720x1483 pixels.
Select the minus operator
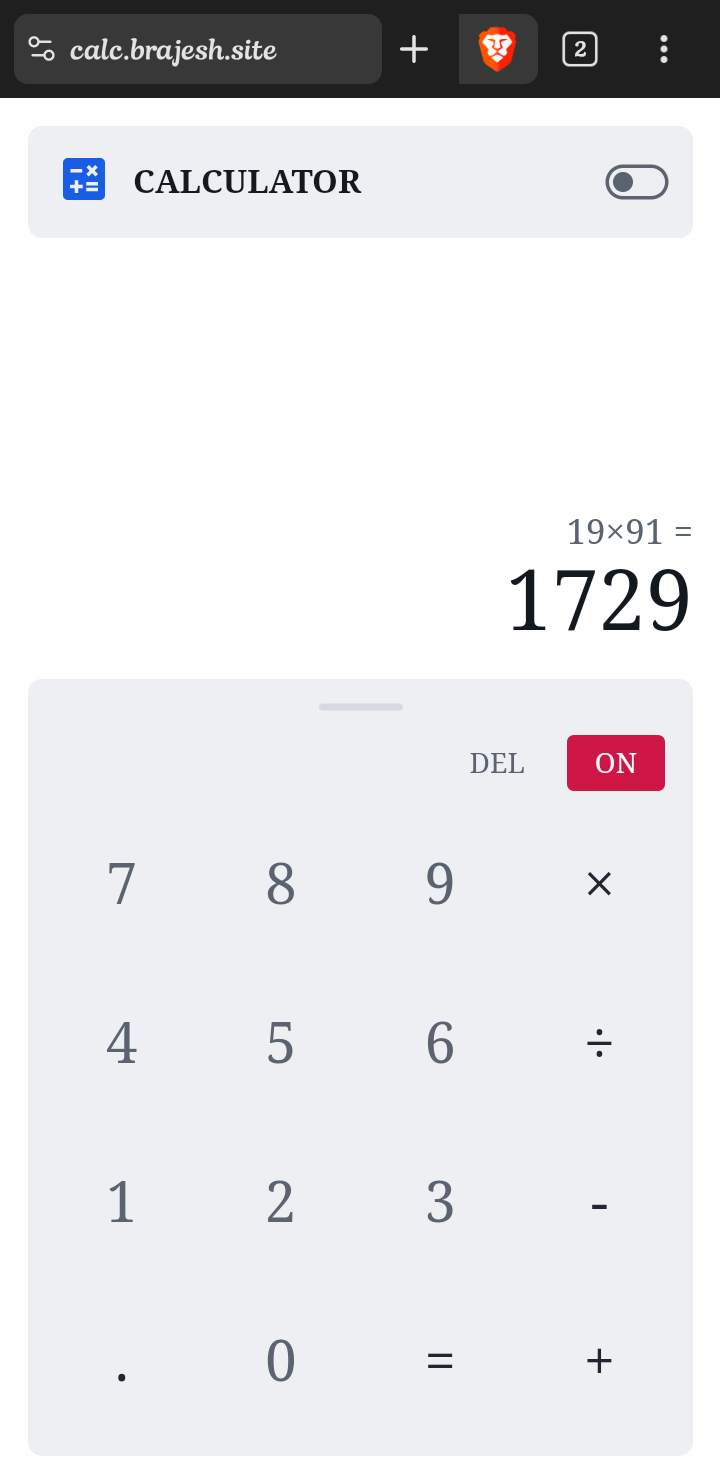click(599, 1204)
